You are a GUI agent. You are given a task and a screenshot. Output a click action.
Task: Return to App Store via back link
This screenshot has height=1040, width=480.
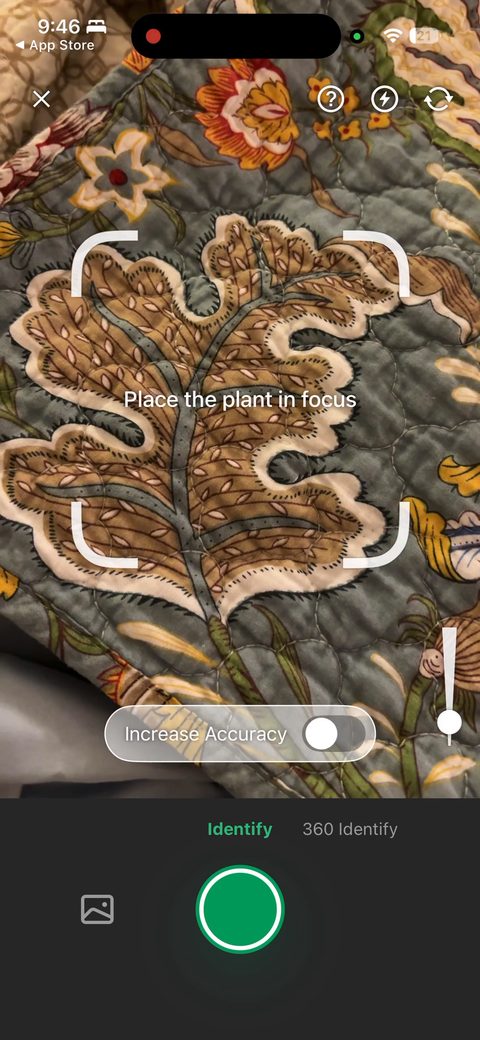tap(54, 46)
